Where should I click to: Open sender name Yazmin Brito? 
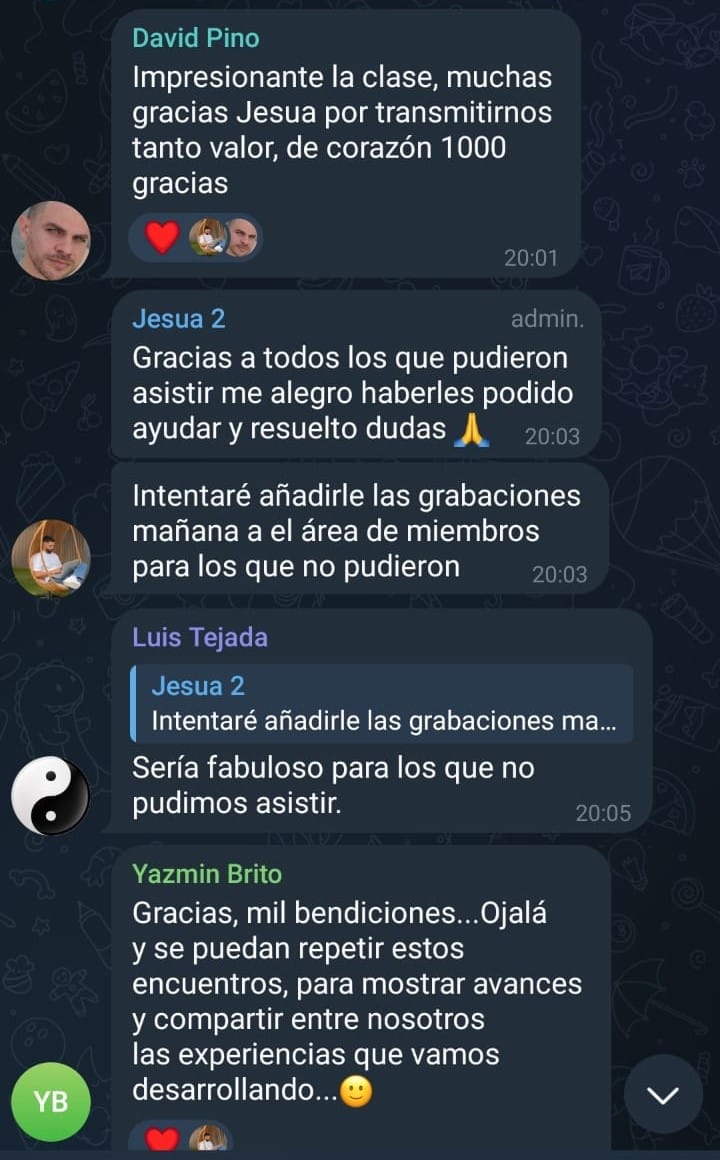207,874
